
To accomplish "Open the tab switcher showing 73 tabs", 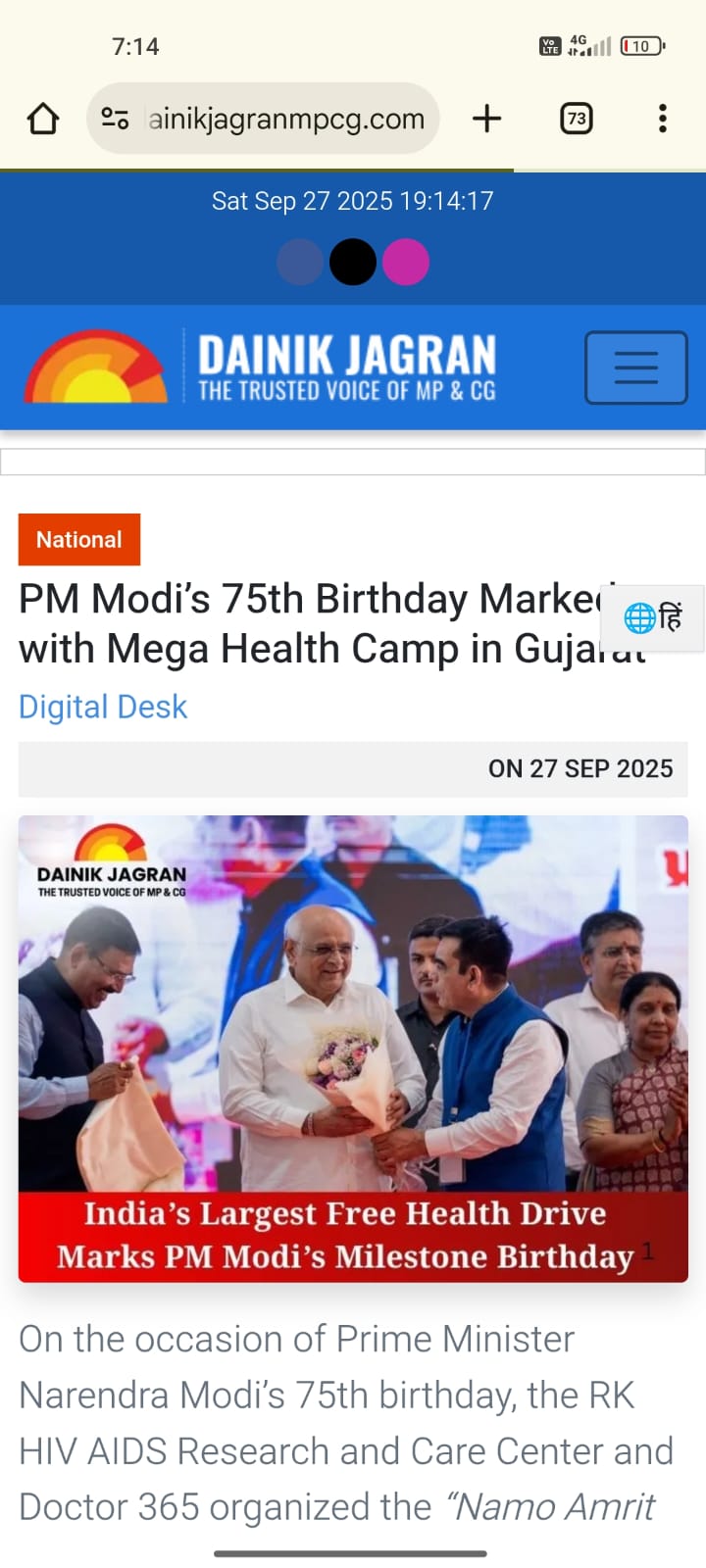I will [577, 119].
